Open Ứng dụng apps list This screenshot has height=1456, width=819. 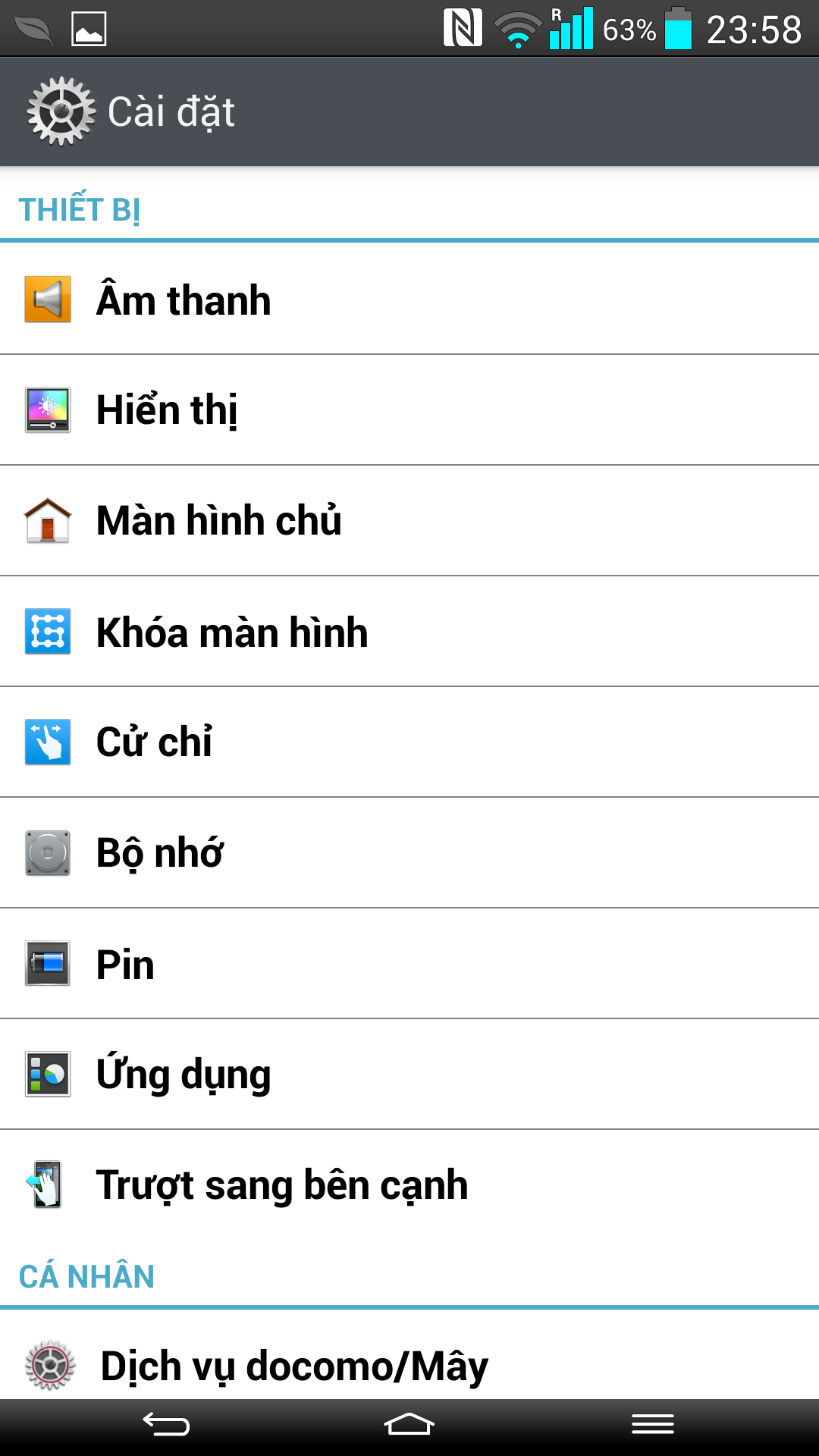[x=409, y=1075]
